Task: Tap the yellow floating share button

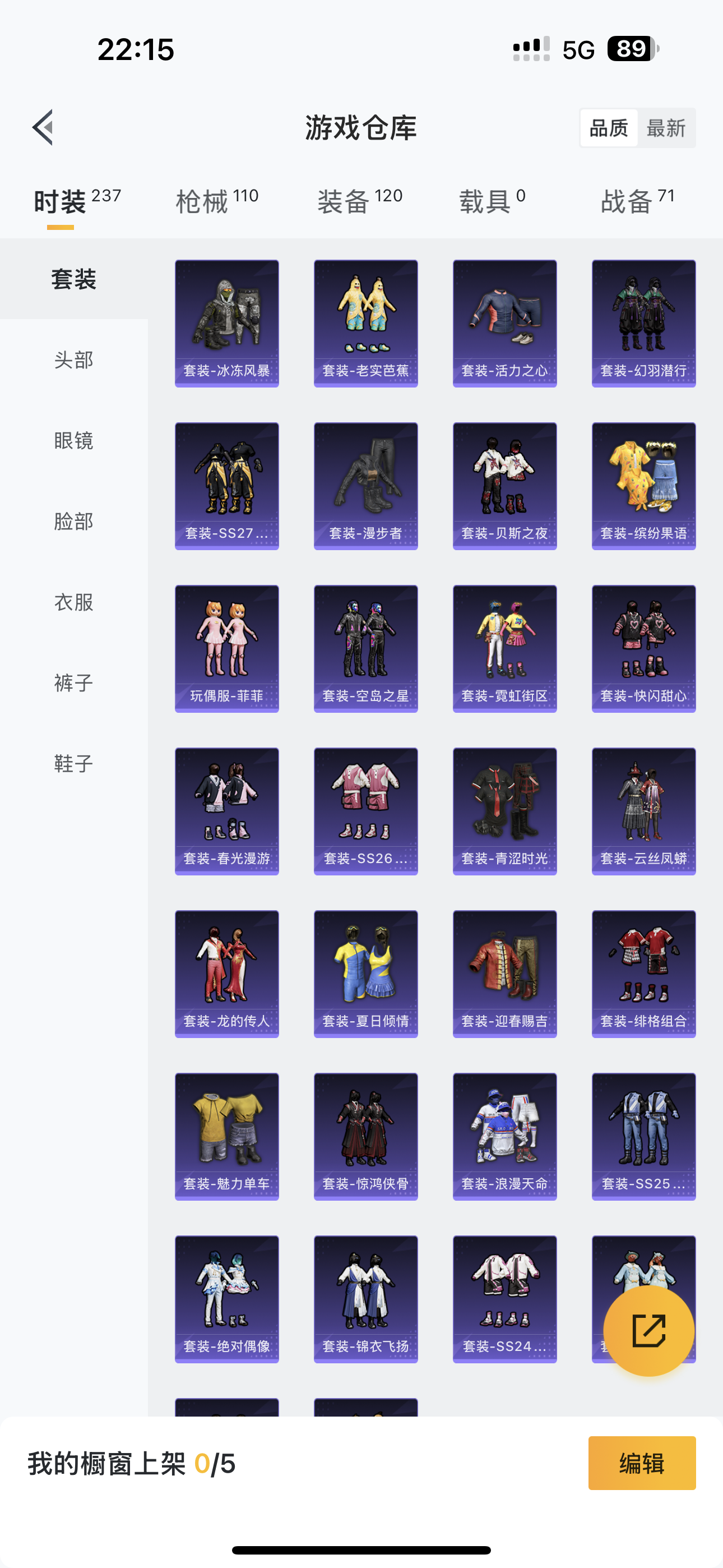Action: 649,1331
